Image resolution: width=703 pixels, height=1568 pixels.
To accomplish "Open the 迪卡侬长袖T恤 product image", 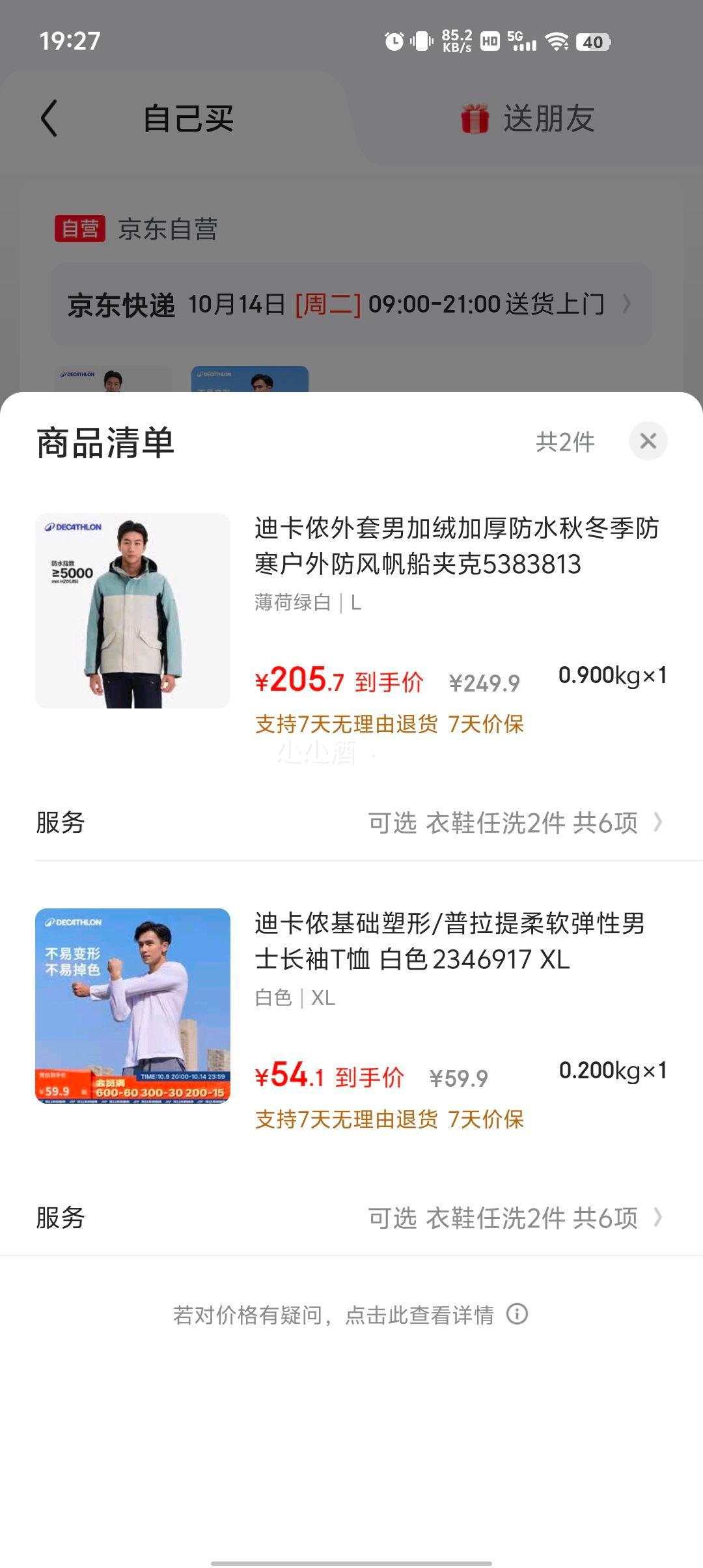I will 133,1005.
